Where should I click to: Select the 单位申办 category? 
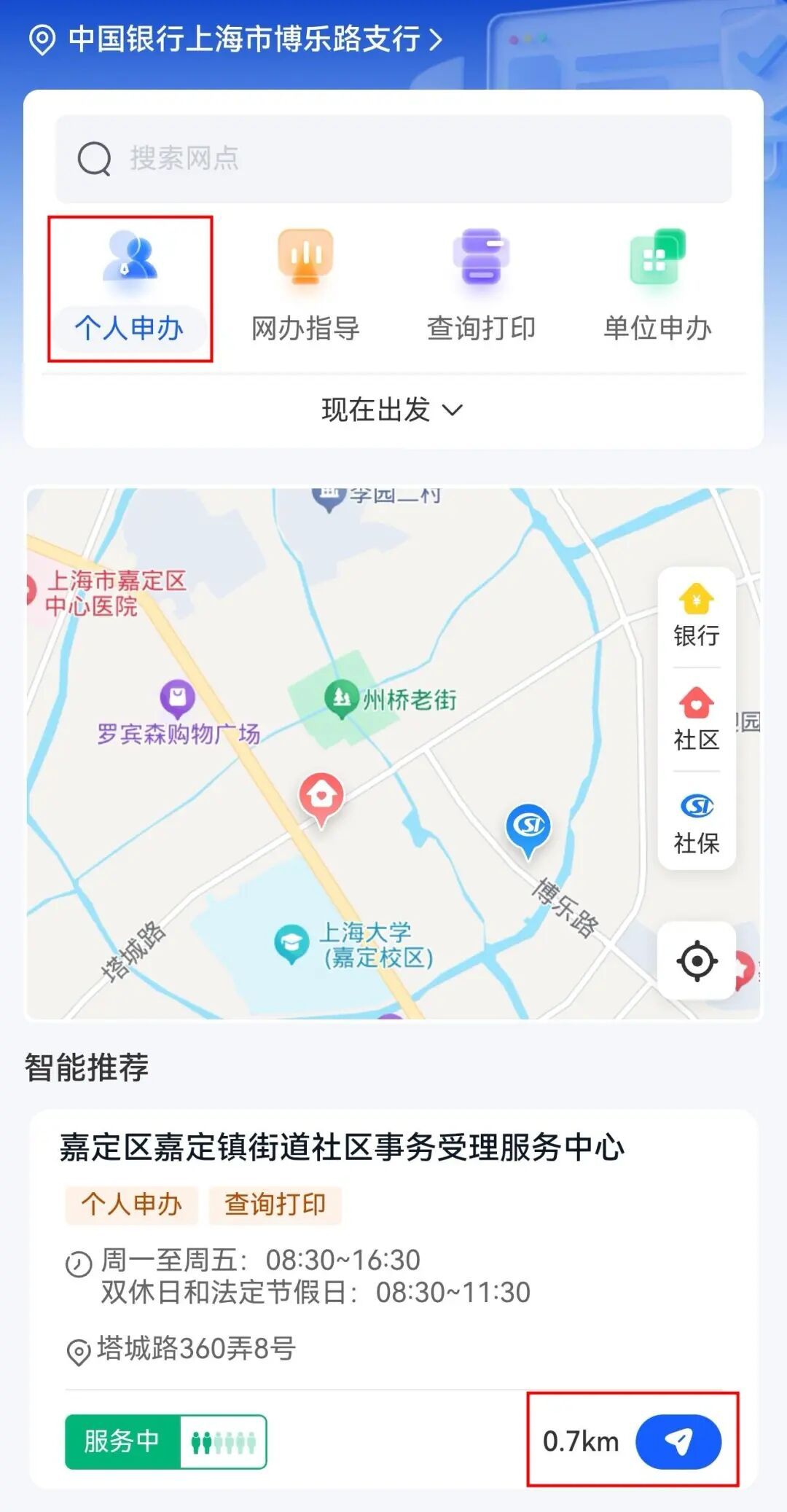(657, 289)
